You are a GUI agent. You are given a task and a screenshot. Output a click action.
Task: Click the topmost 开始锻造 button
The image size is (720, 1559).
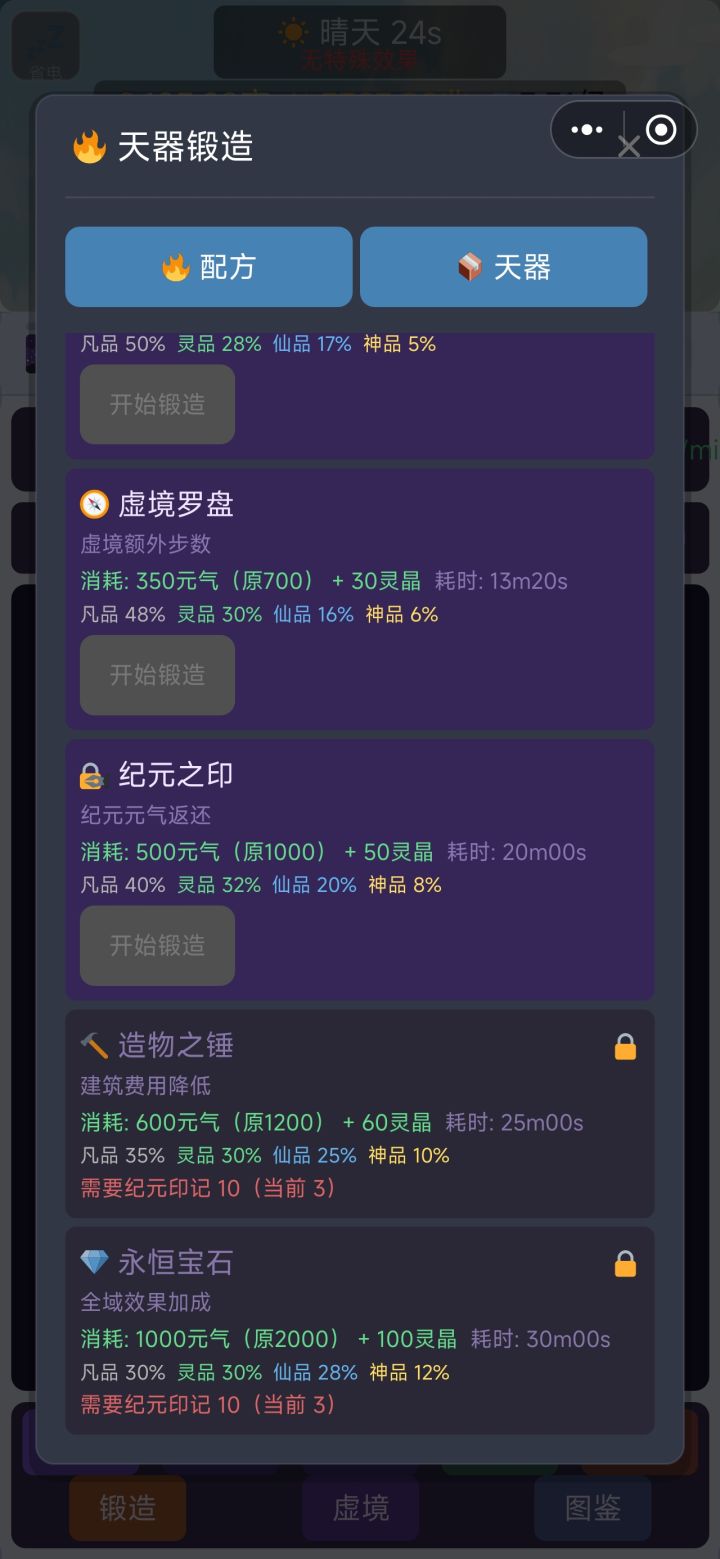coord(156,404)
